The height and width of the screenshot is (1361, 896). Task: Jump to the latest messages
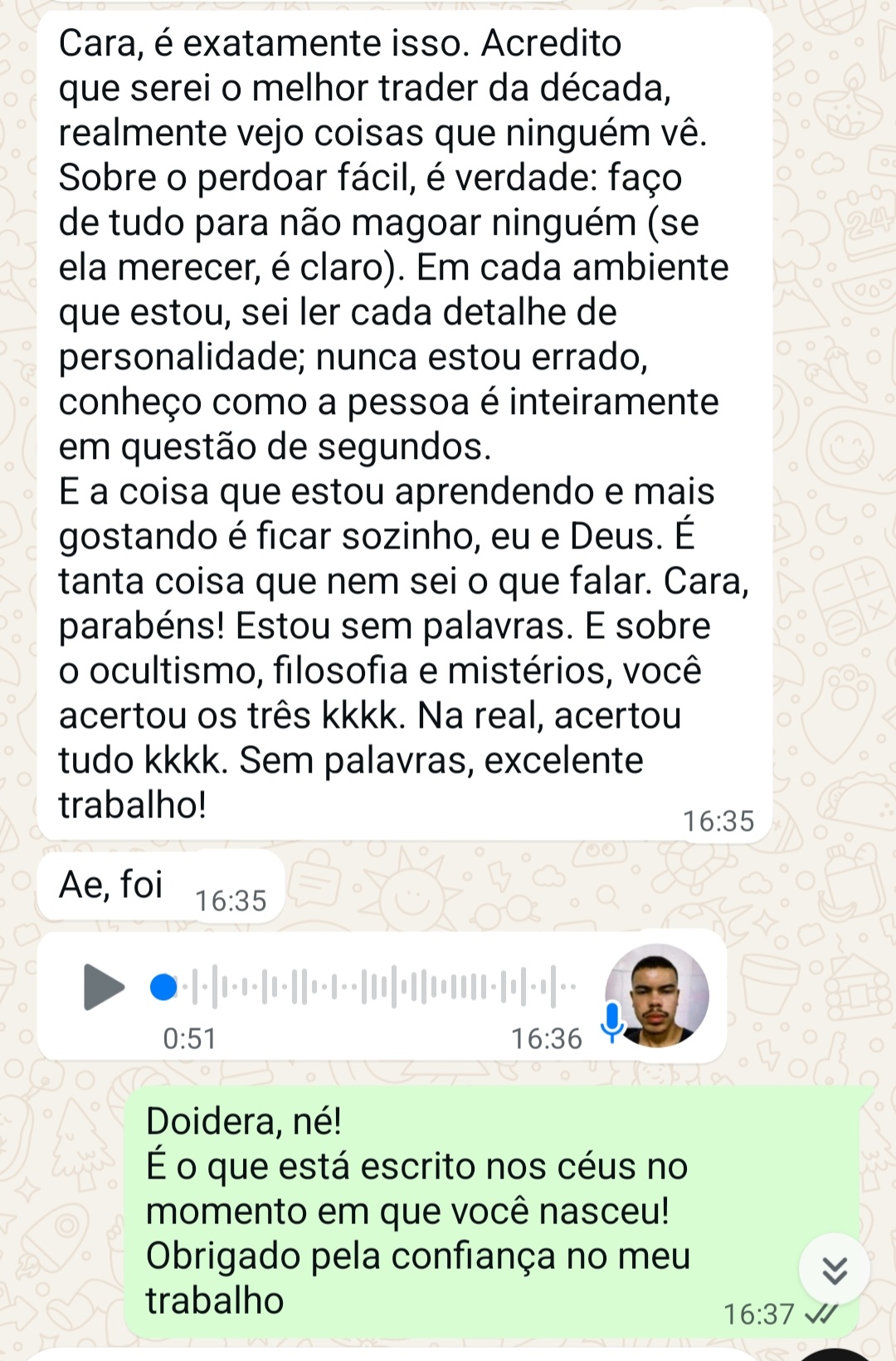tap(834, 1270)
